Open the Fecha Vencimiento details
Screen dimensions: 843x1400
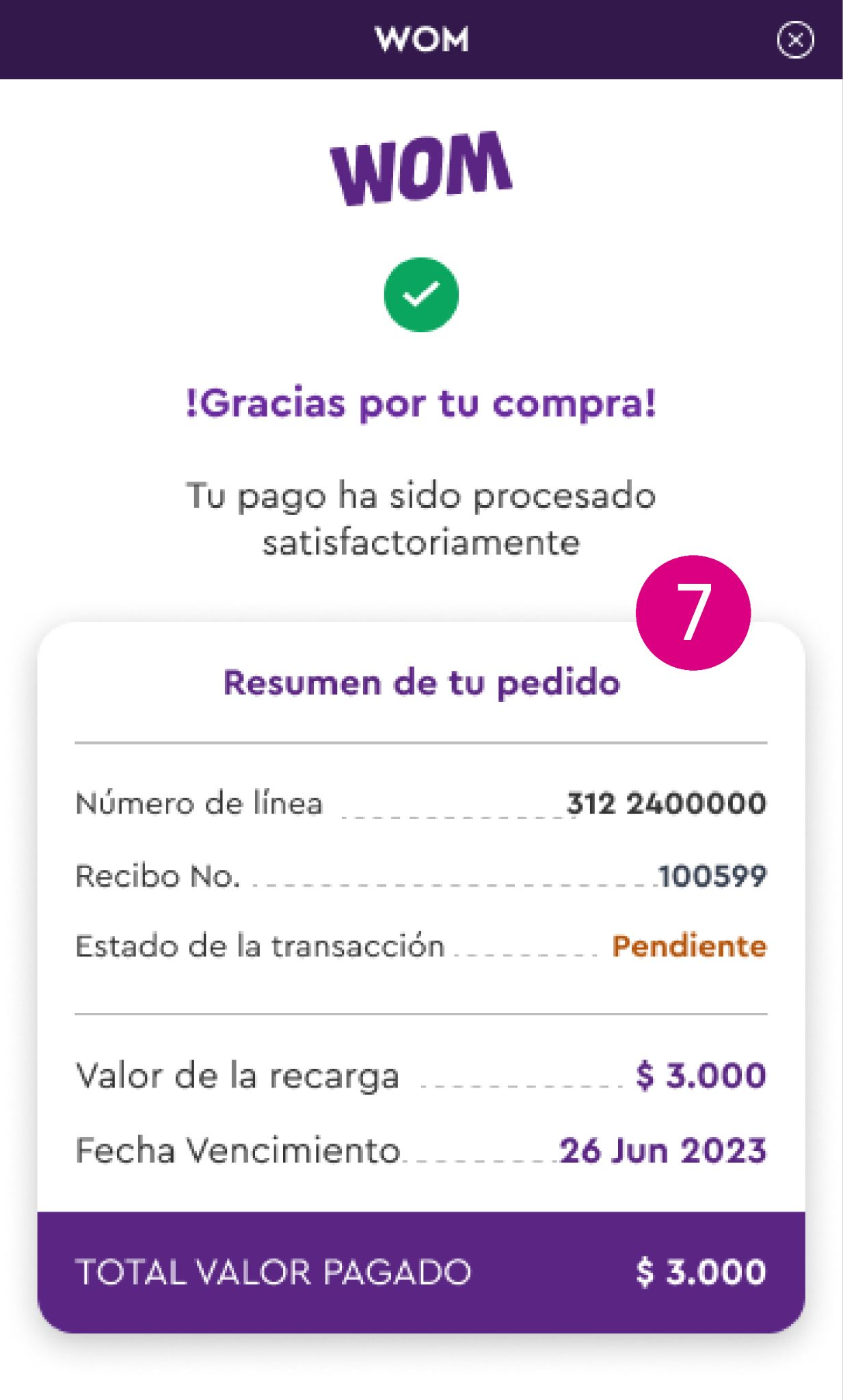click(x=421, y=1150)
